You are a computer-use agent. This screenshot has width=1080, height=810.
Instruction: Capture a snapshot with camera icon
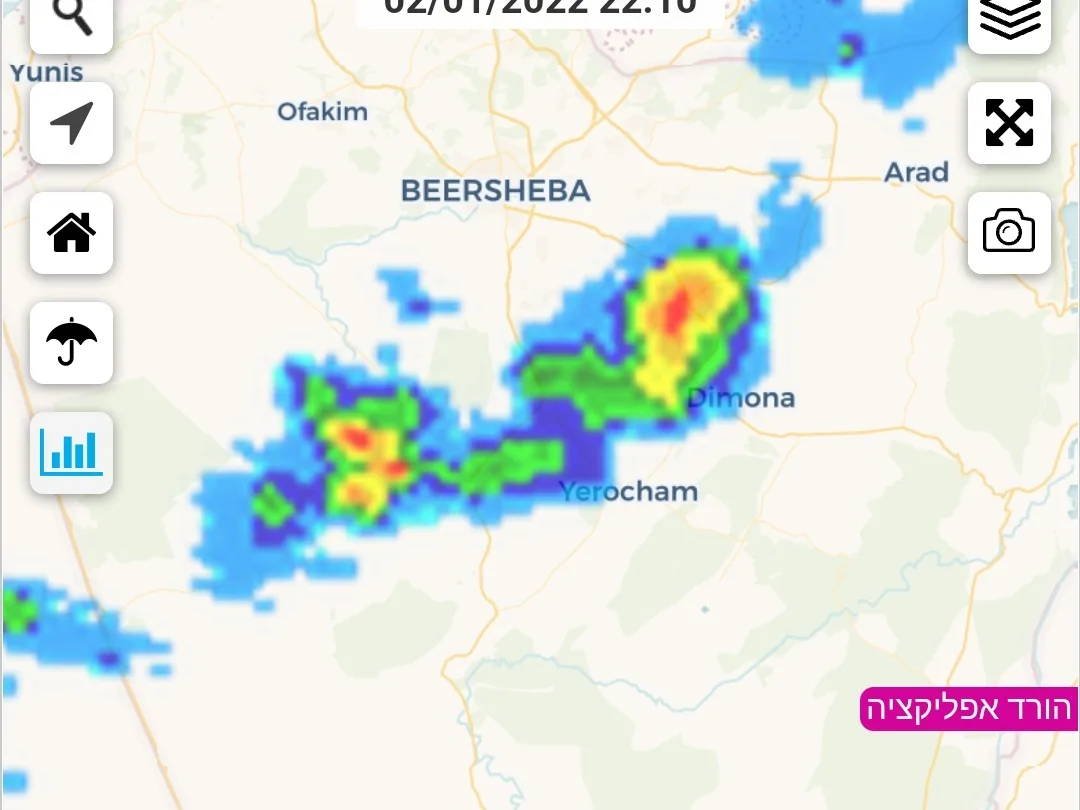pos(1009,232)
